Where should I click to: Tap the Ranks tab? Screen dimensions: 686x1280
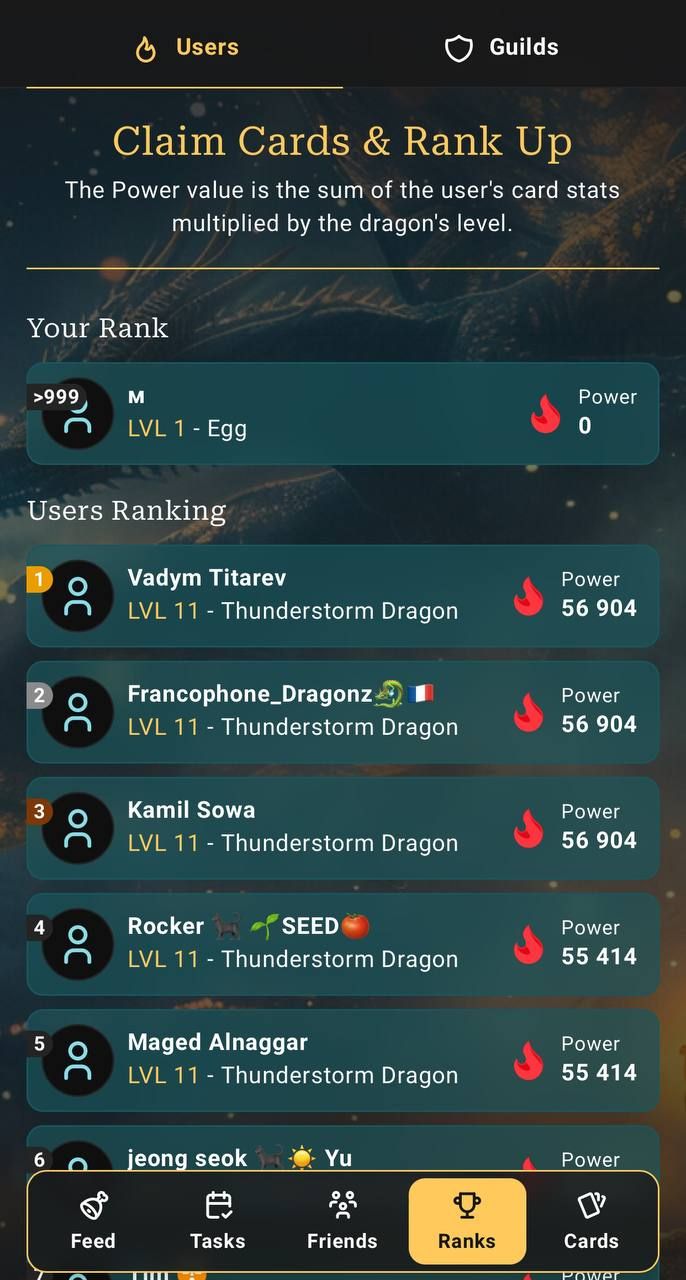click(x=467, y=1222)
